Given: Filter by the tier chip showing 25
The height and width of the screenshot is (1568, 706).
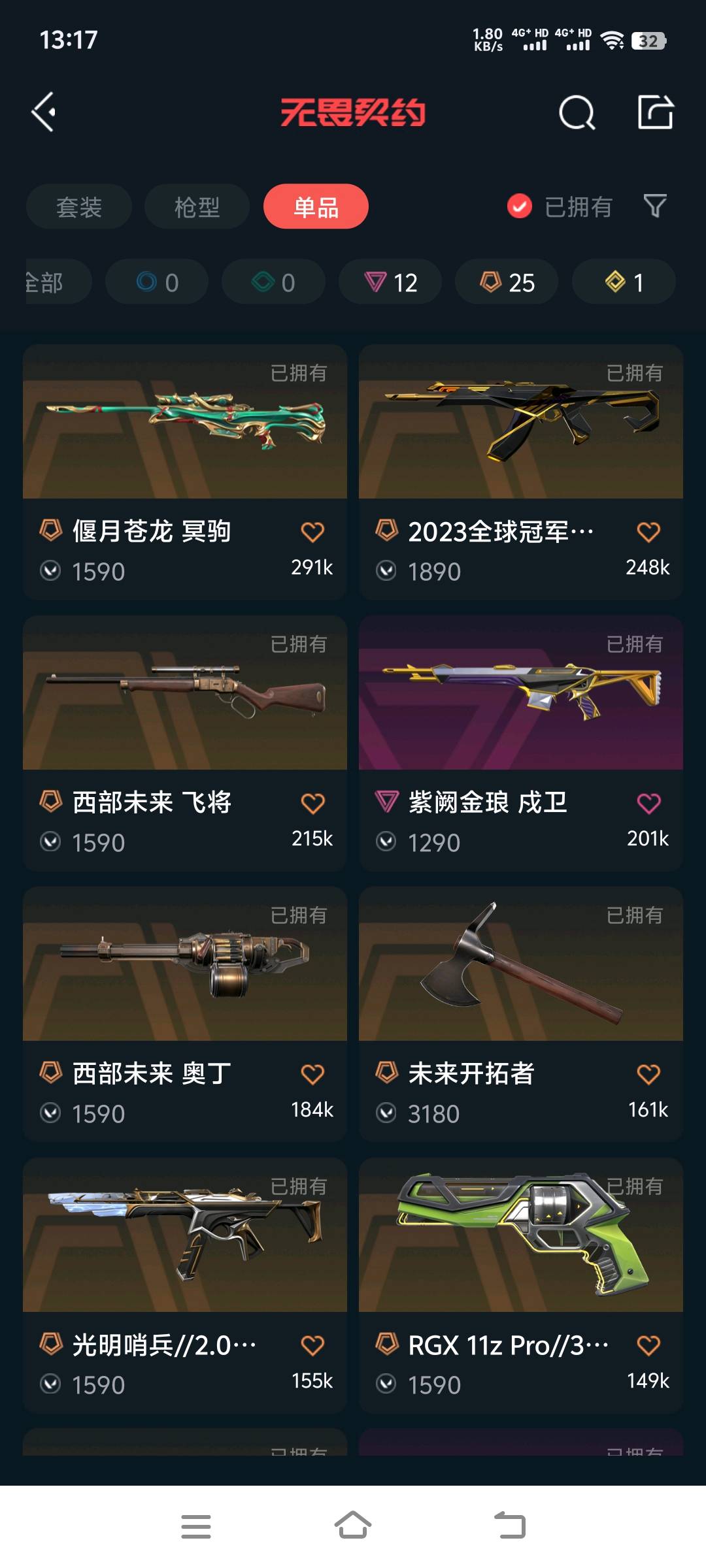Looking at the screenshot, I should 507,282.
